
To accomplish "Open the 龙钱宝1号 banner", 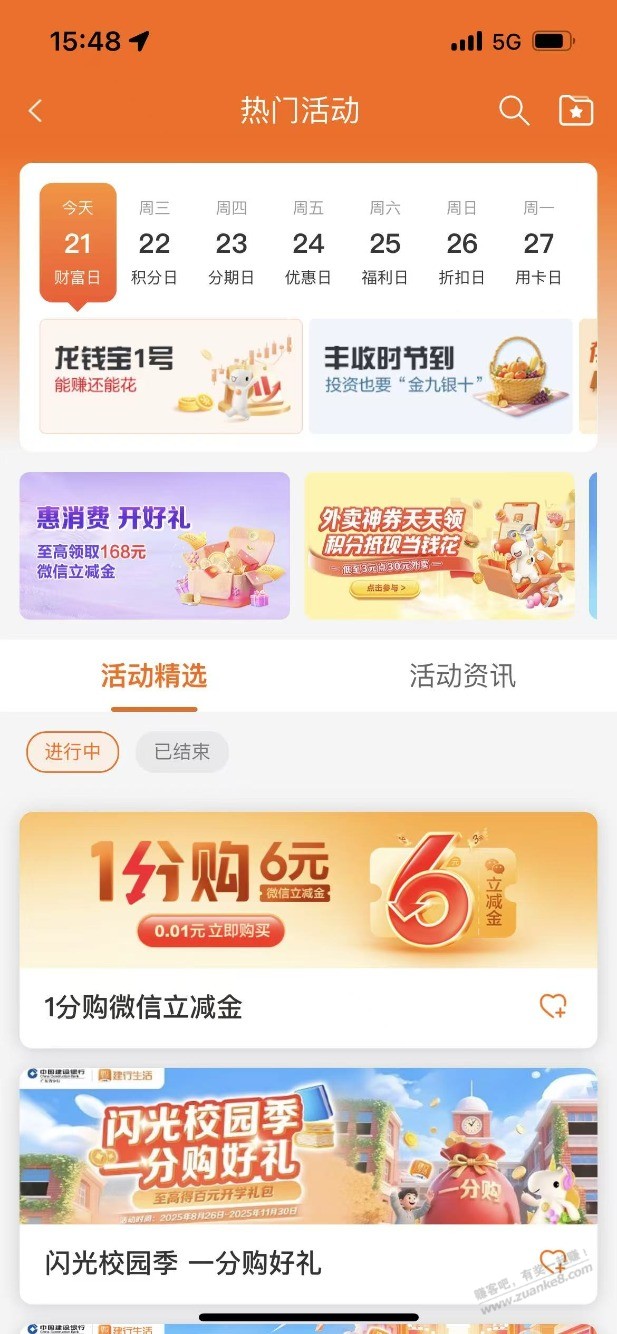I will (171, 376).
